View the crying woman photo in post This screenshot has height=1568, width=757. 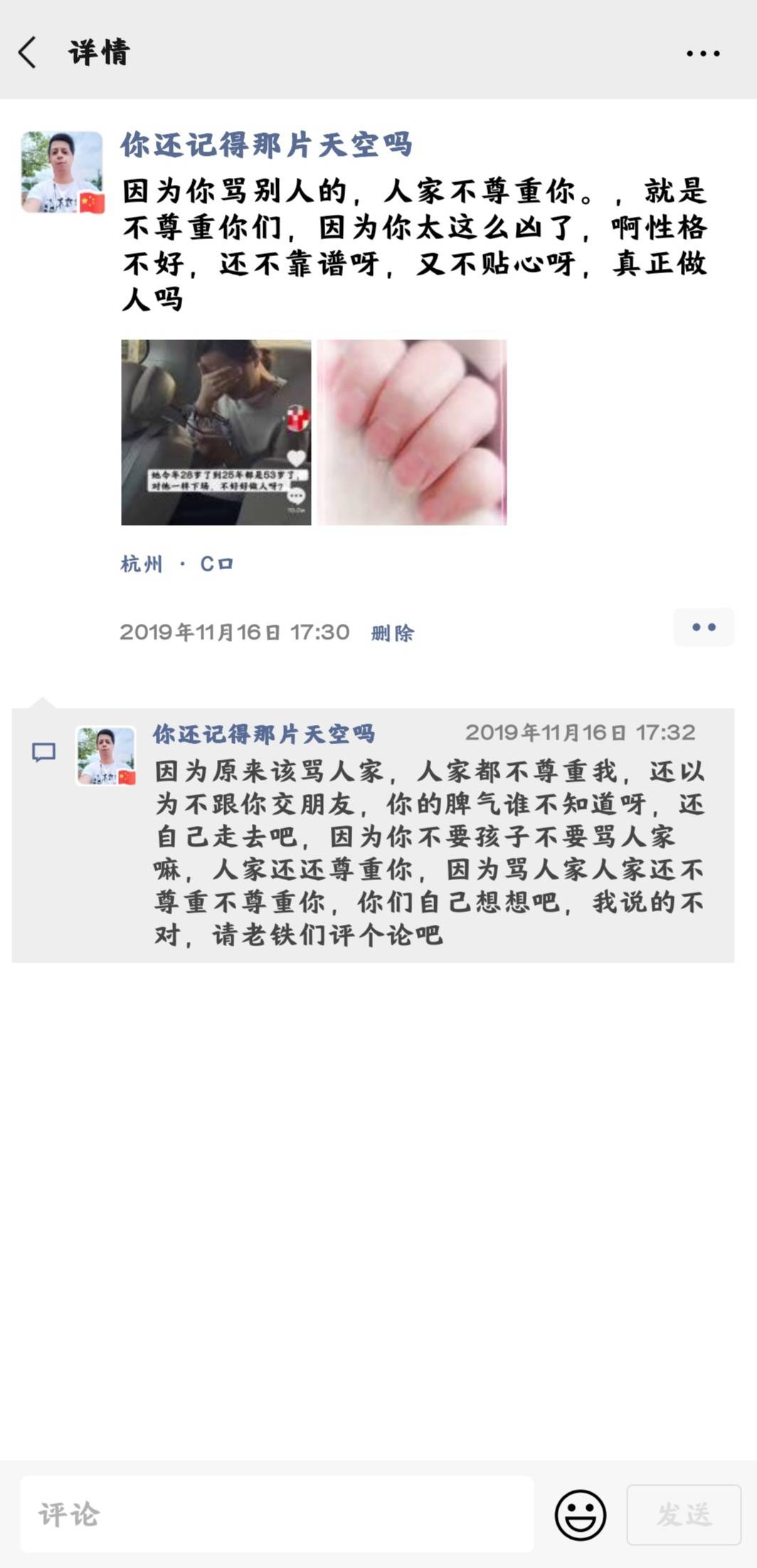click(x=216, y=433)
